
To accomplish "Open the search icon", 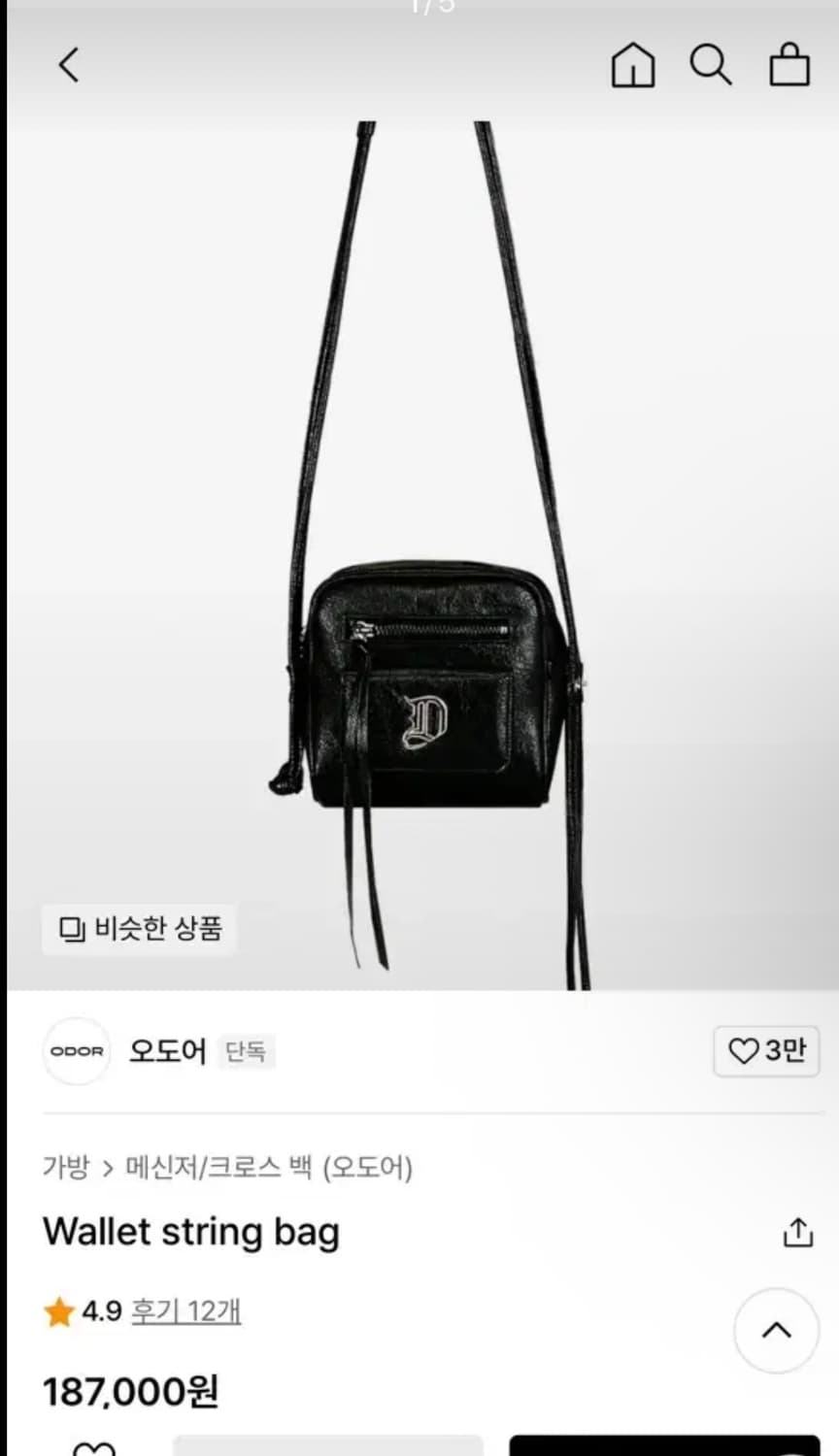I will click(x=712, y=65).
